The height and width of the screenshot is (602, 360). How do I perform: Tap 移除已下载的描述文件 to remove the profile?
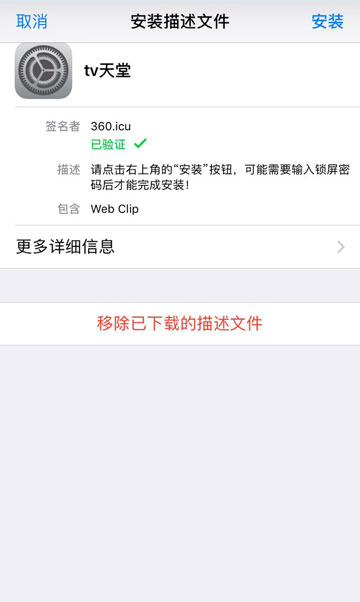click(180, 324)
